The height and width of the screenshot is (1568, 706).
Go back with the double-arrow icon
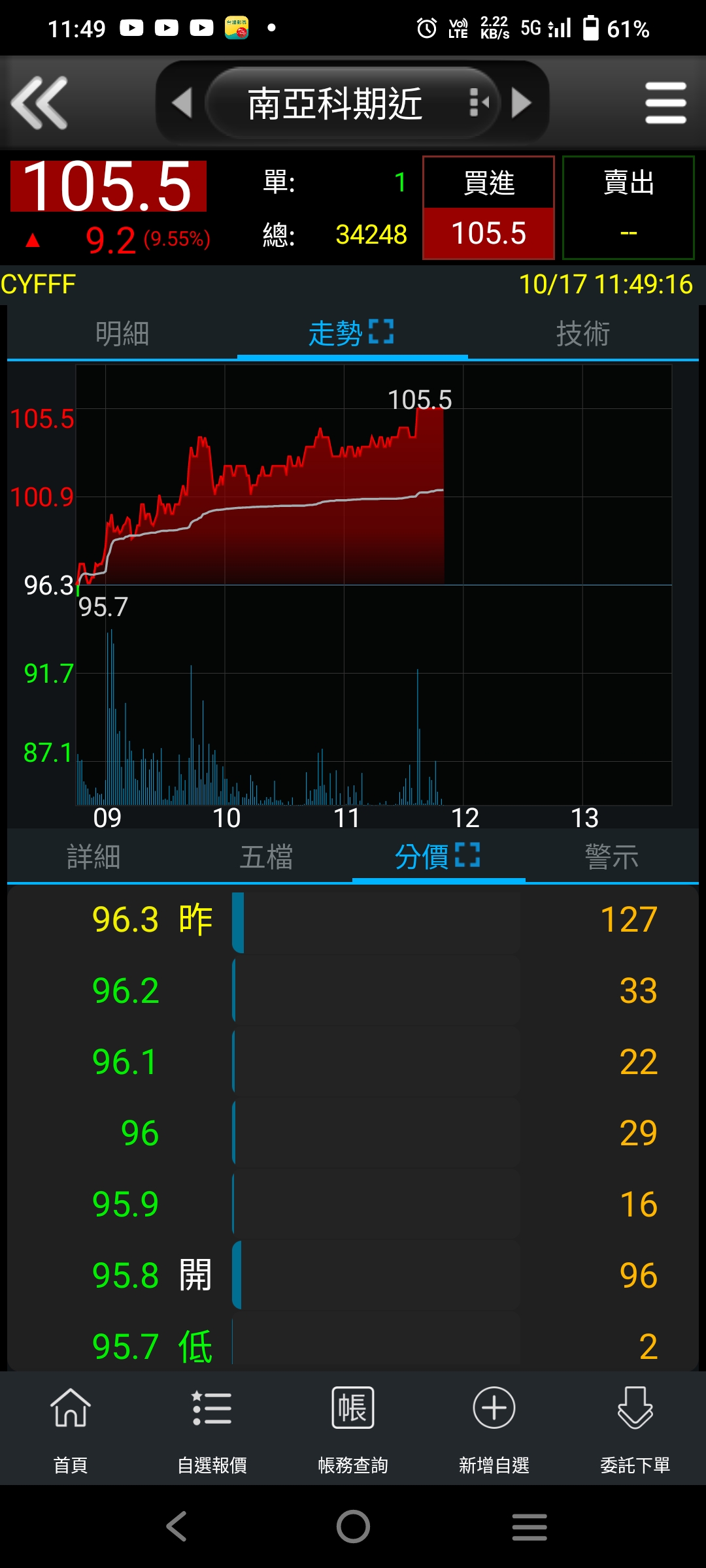(39, 103)
